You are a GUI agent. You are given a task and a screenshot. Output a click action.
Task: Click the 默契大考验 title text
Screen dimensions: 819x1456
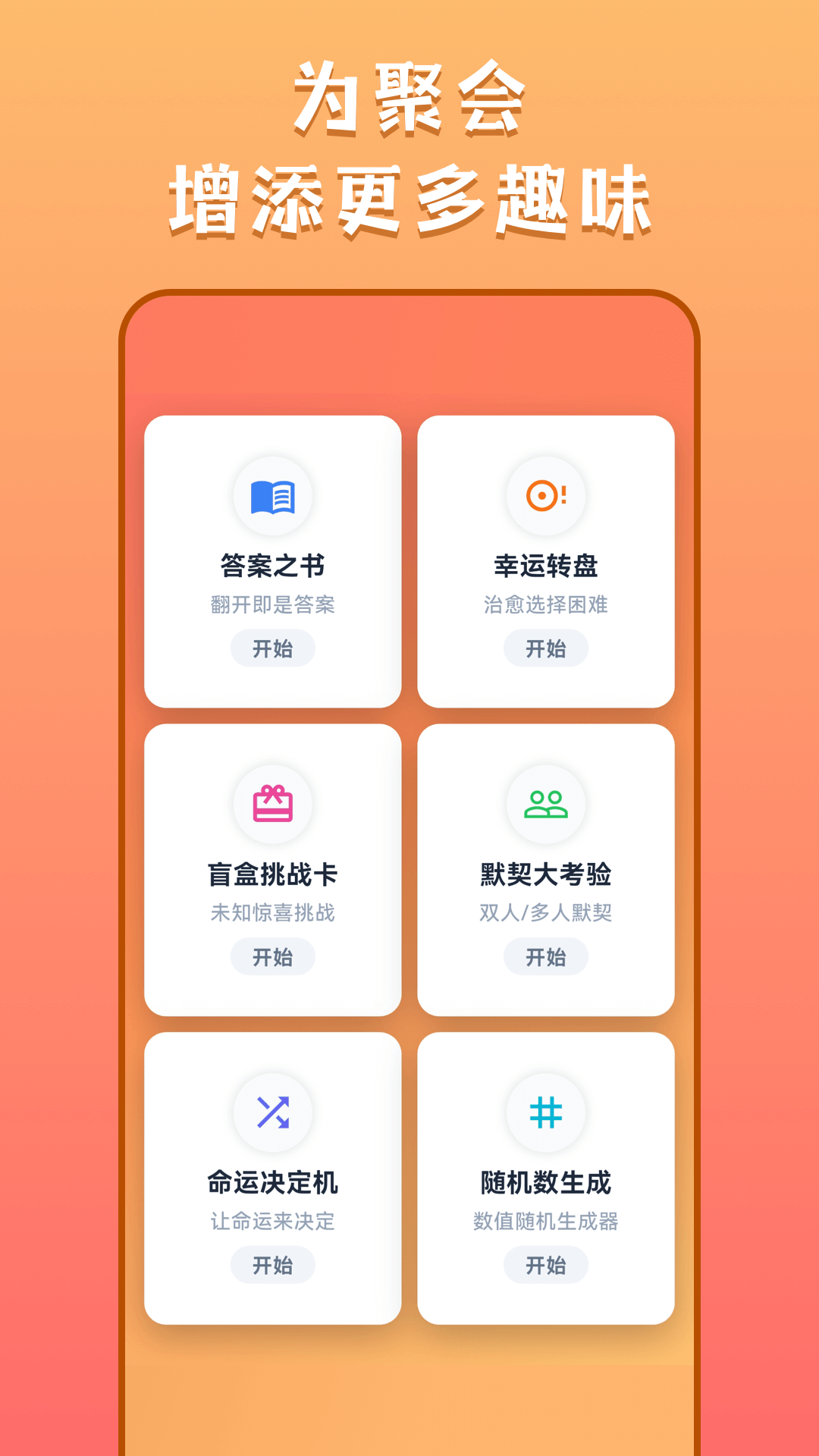(545, 874)
